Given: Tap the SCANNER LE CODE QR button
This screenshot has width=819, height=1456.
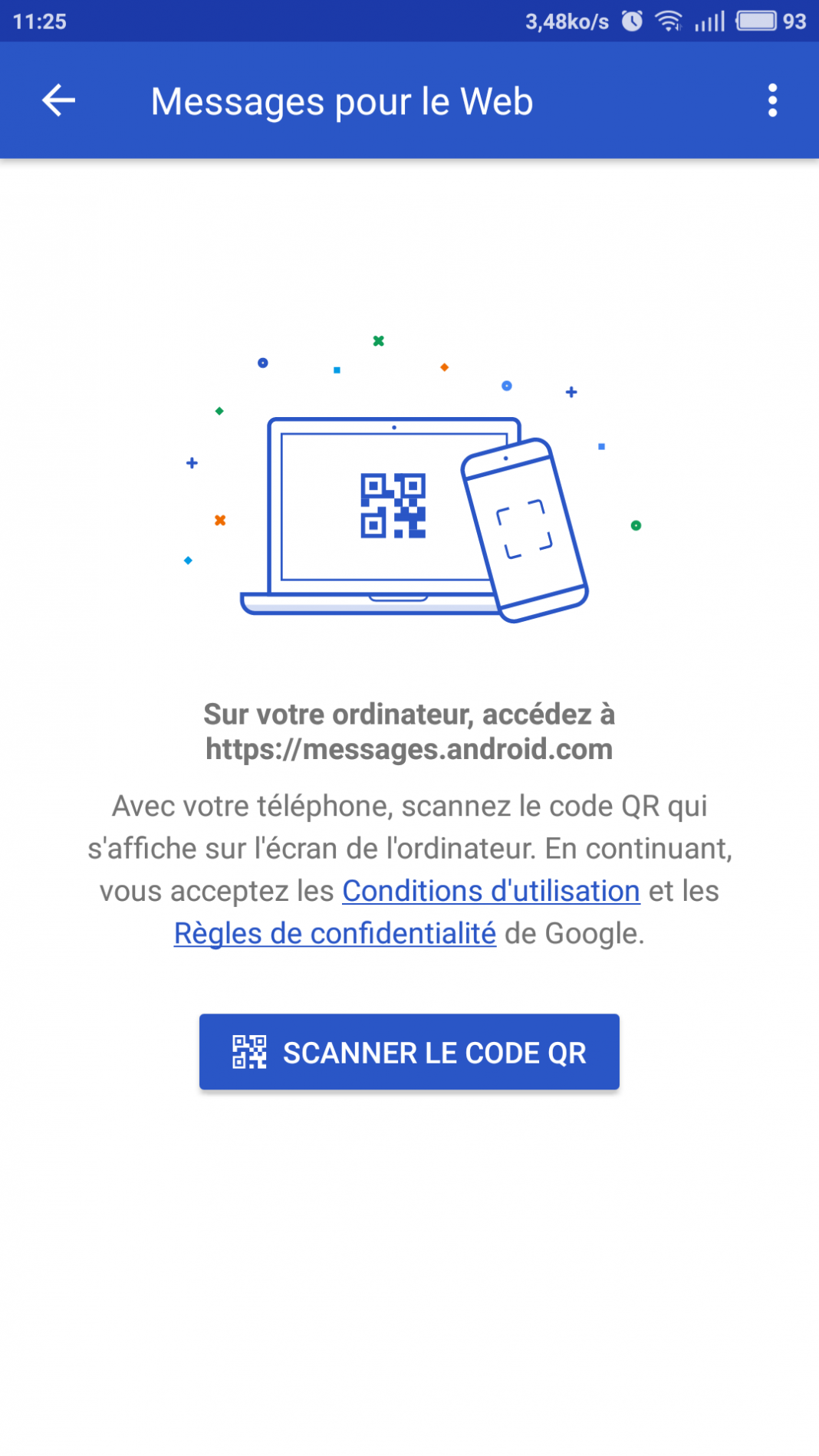Looking at the screenshot, I should [409, 1052].
